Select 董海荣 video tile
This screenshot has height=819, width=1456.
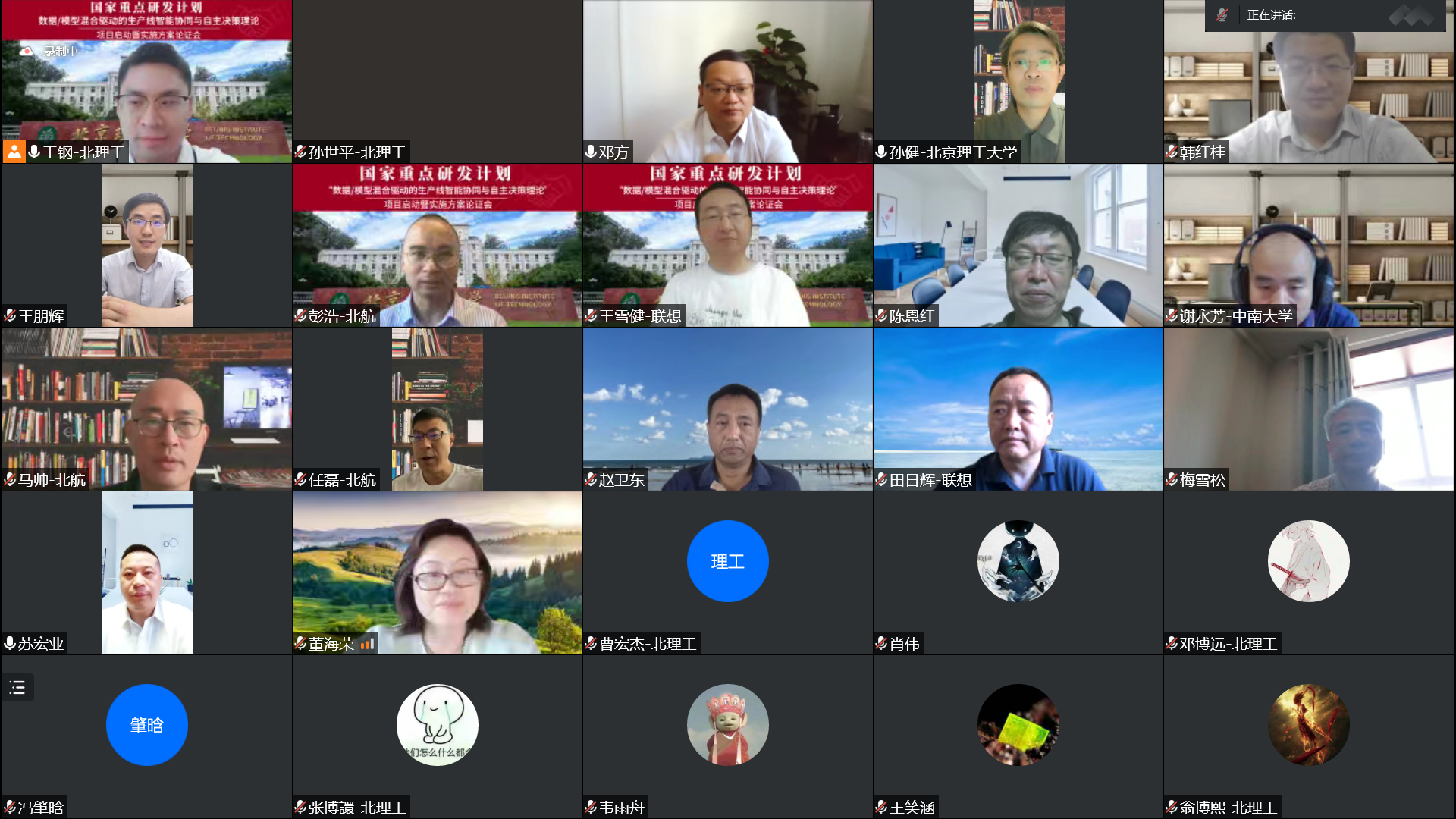point(437,573)
